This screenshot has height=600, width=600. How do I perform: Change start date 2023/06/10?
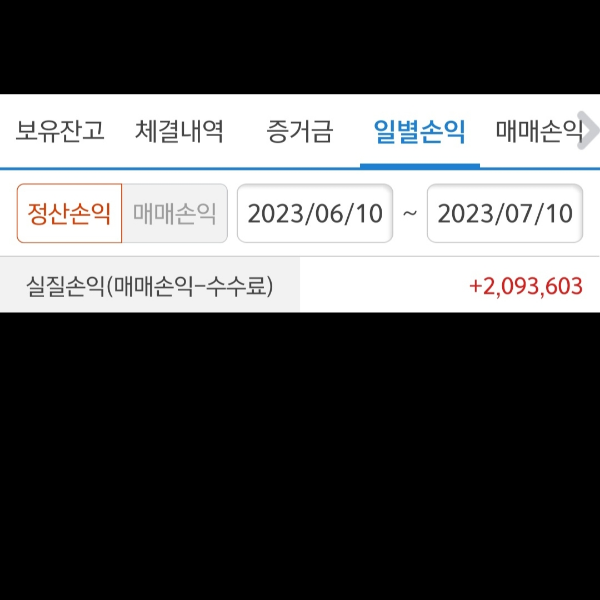(315, 213)
